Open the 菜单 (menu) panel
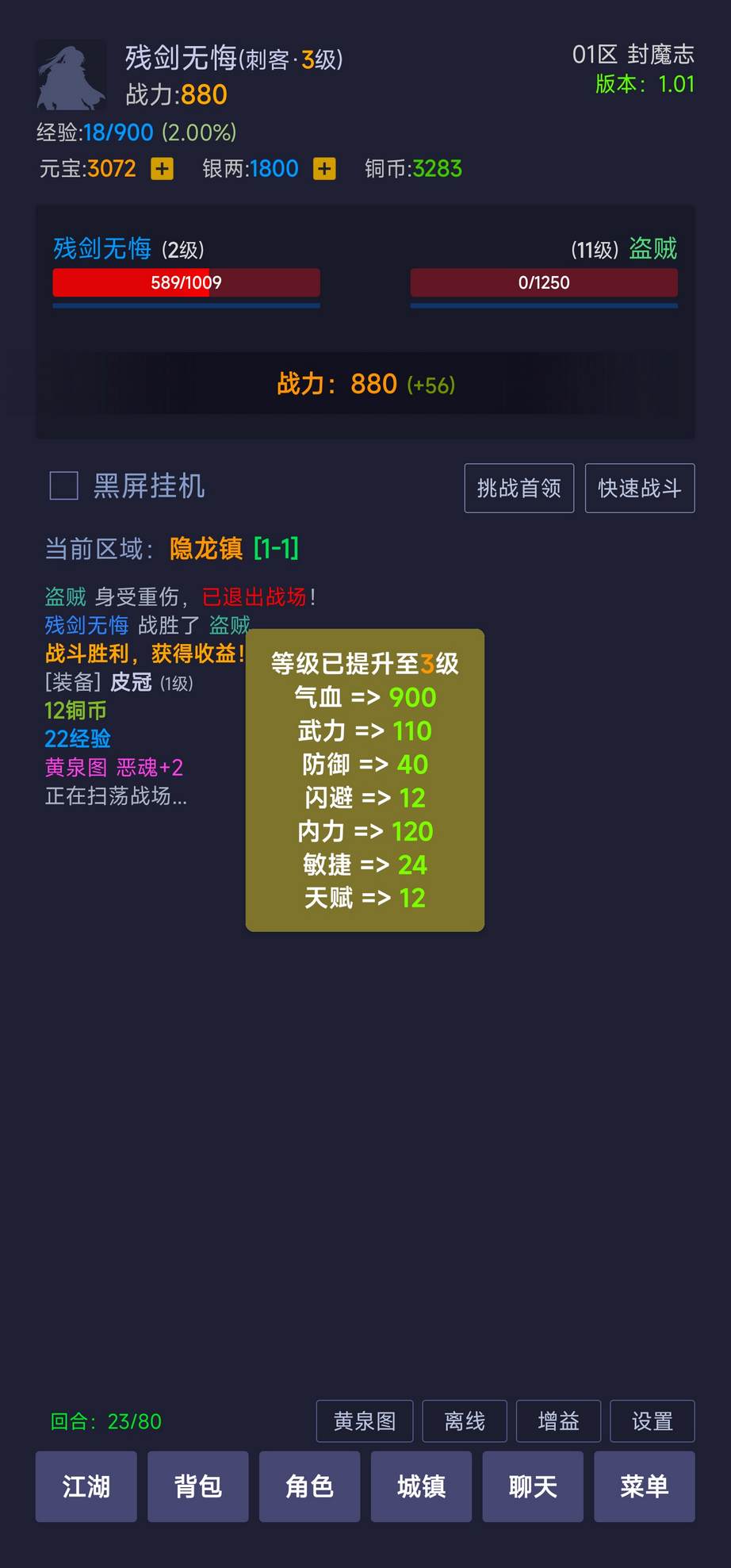731x1568 pixels. coord(645,1486)
